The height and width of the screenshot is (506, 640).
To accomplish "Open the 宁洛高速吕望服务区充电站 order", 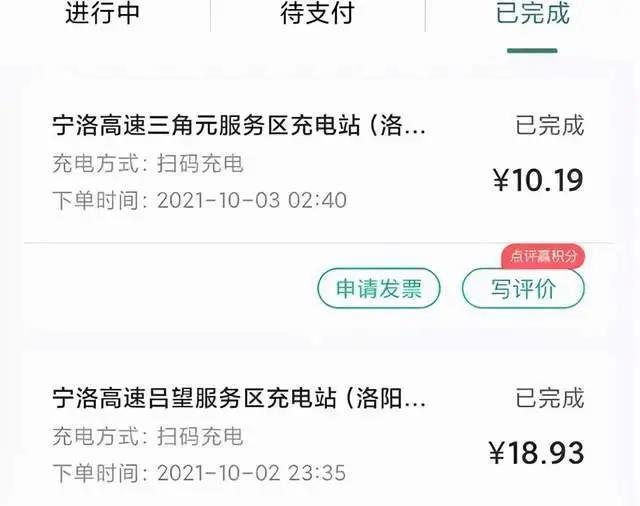I will point(240,399).
